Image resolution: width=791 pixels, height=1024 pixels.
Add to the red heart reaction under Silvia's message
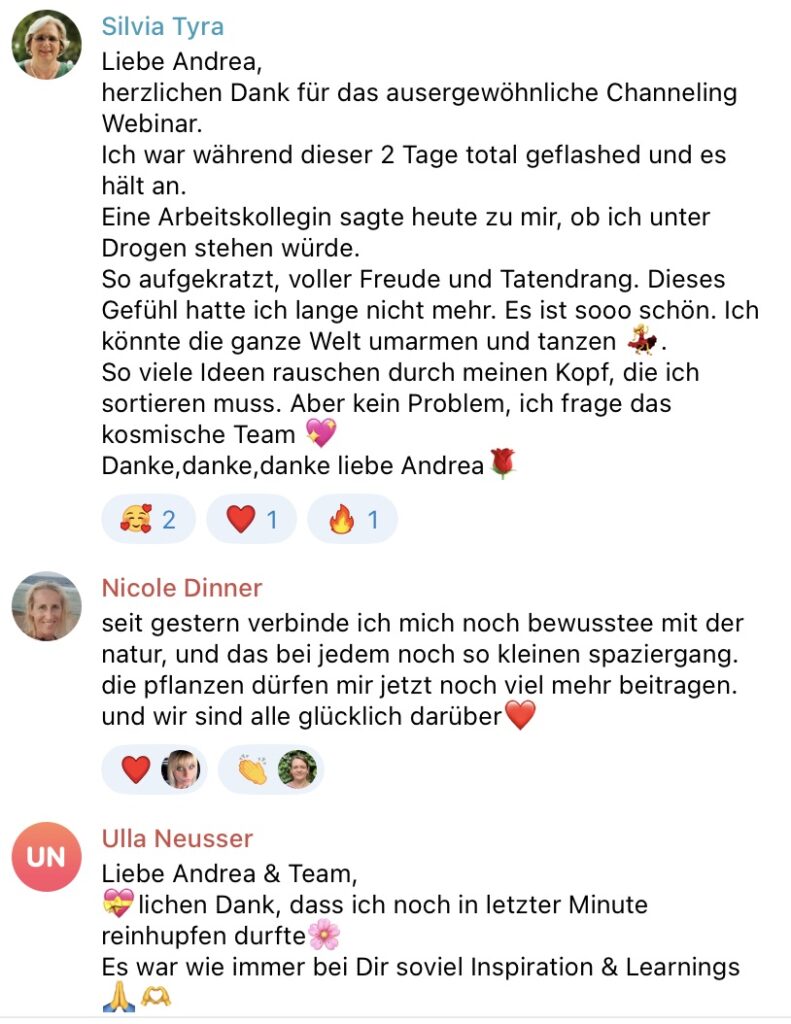(251, 519)
